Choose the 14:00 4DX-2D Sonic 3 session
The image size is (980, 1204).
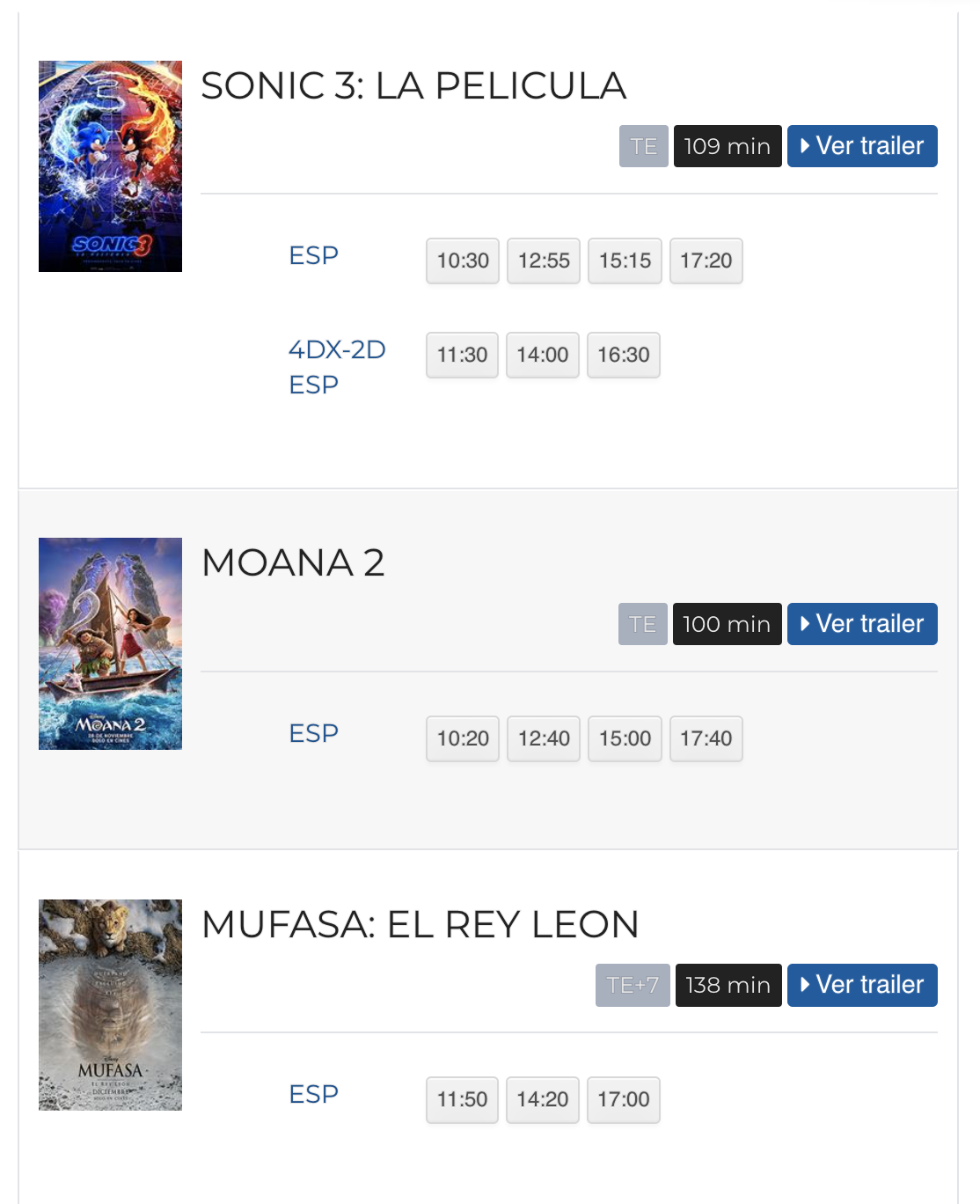(543, 355)
